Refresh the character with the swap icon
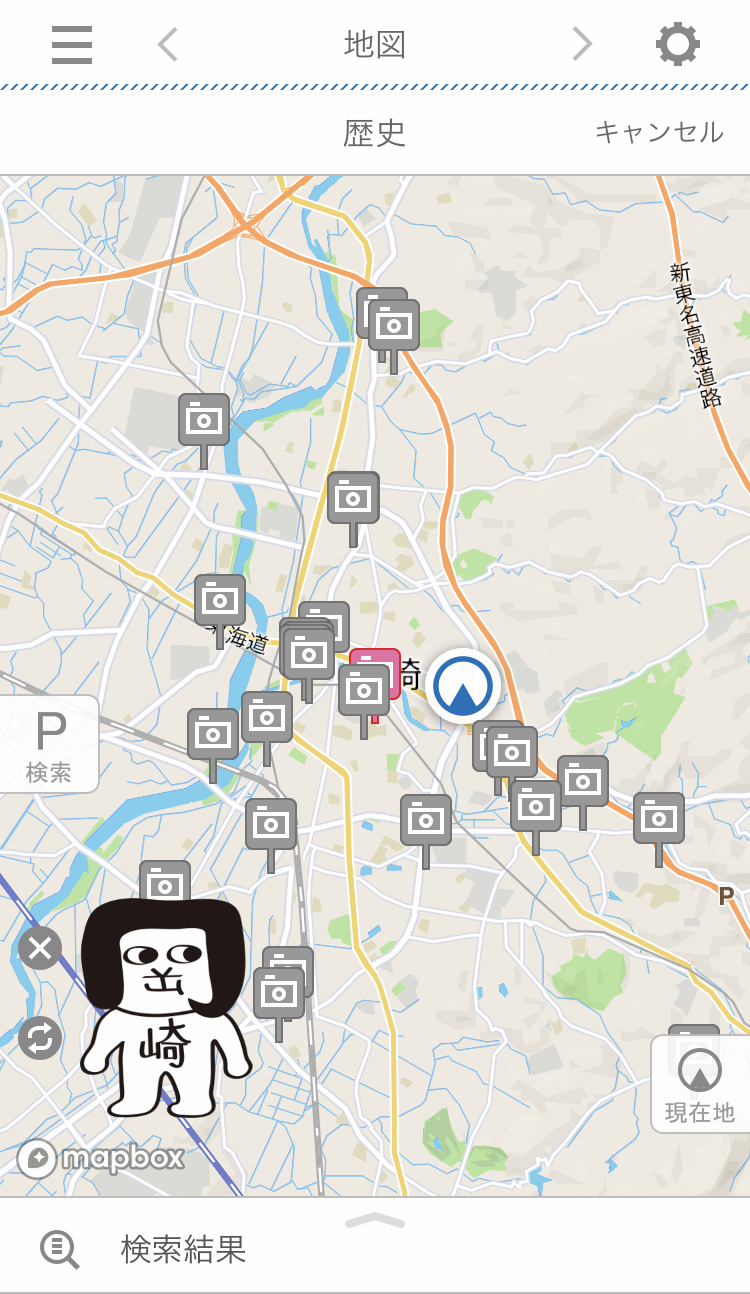 (40, 1038)
